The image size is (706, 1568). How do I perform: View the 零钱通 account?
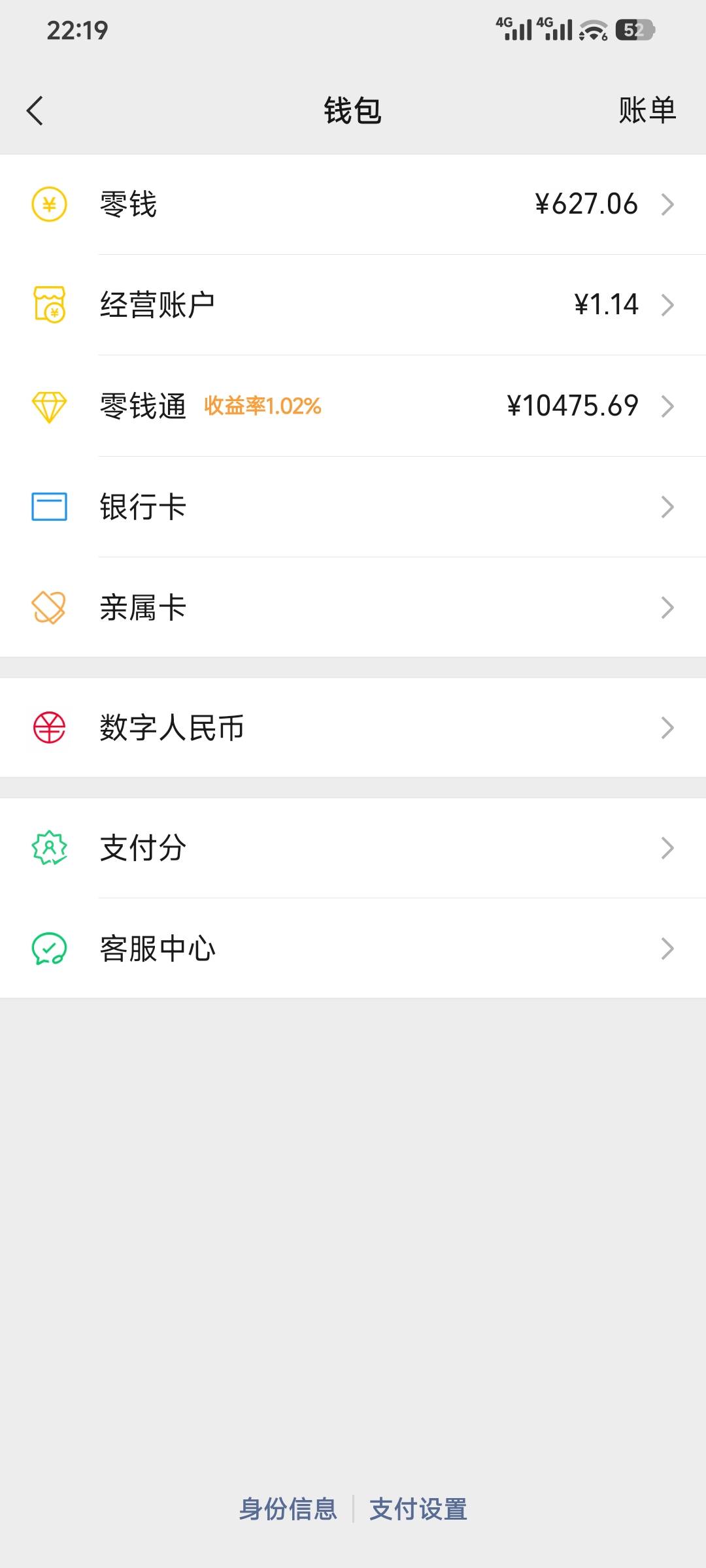353,406
